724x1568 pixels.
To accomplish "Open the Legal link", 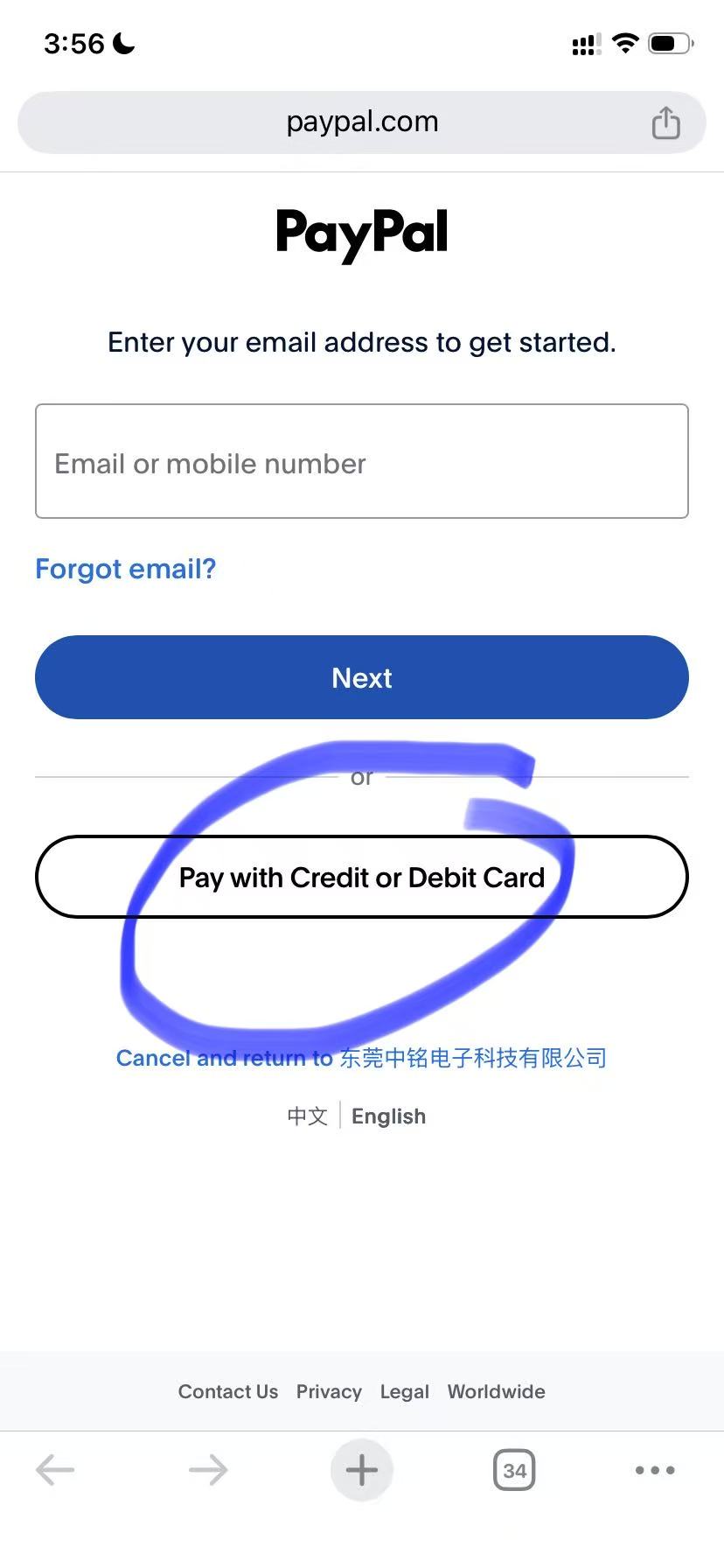I will click(x=404, y=1391).
